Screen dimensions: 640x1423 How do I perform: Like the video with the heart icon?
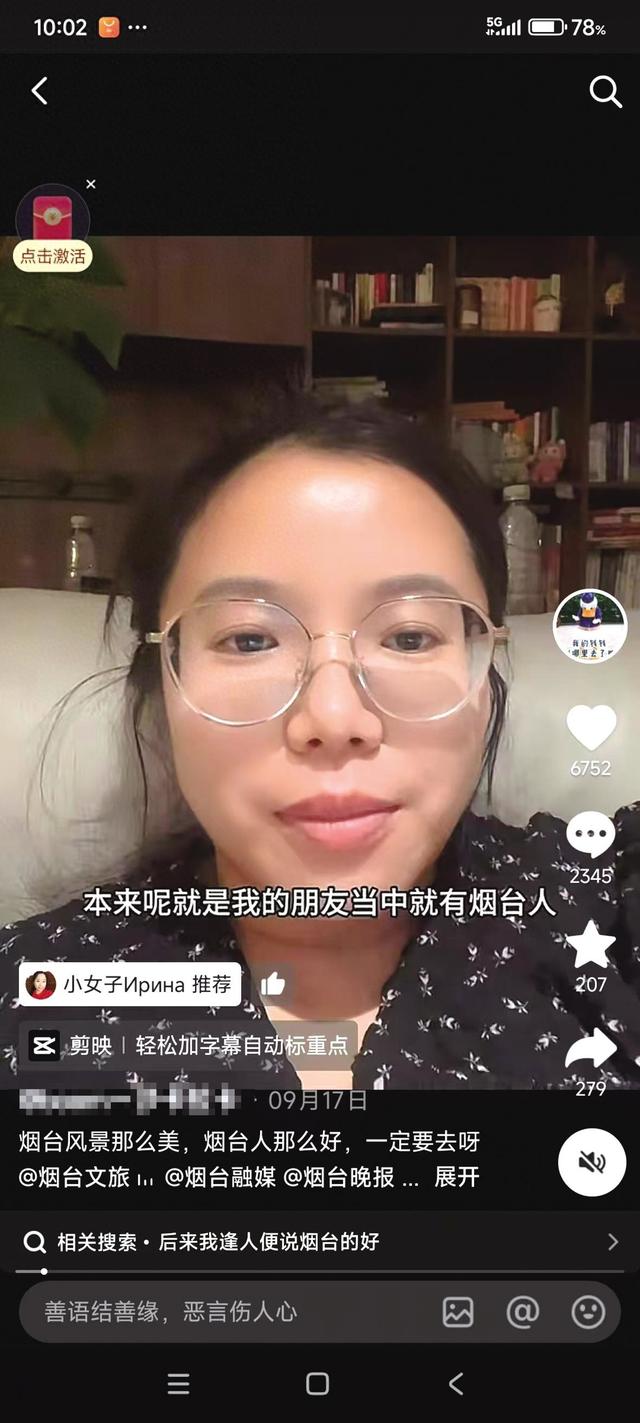[591, 727]
